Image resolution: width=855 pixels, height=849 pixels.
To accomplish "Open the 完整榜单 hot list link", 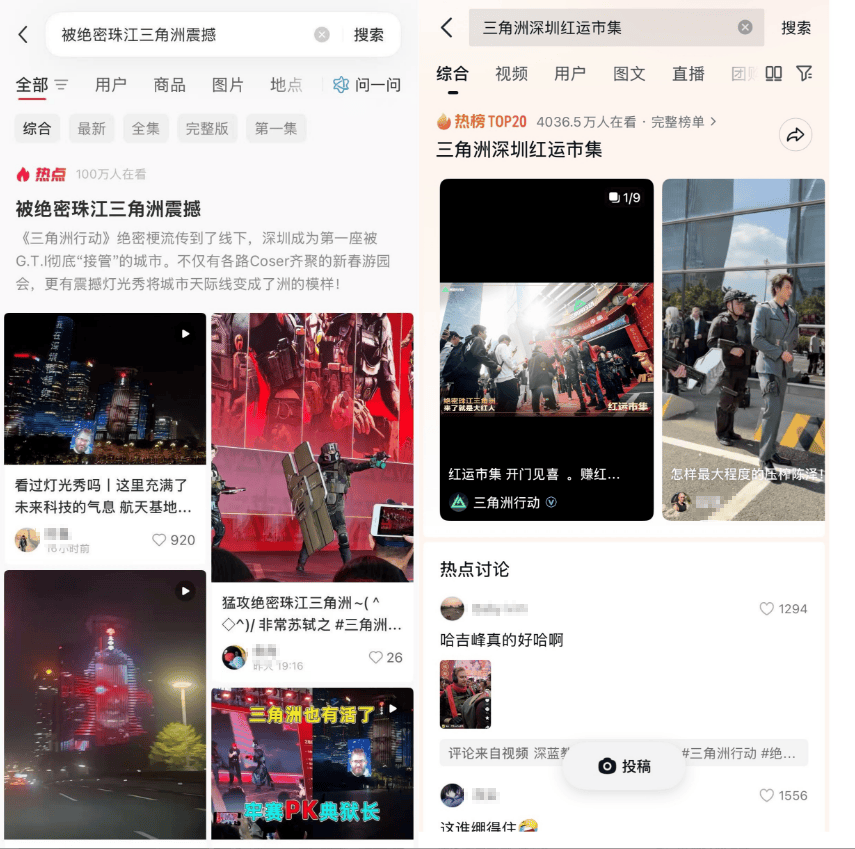I will (x=684, y=122).
